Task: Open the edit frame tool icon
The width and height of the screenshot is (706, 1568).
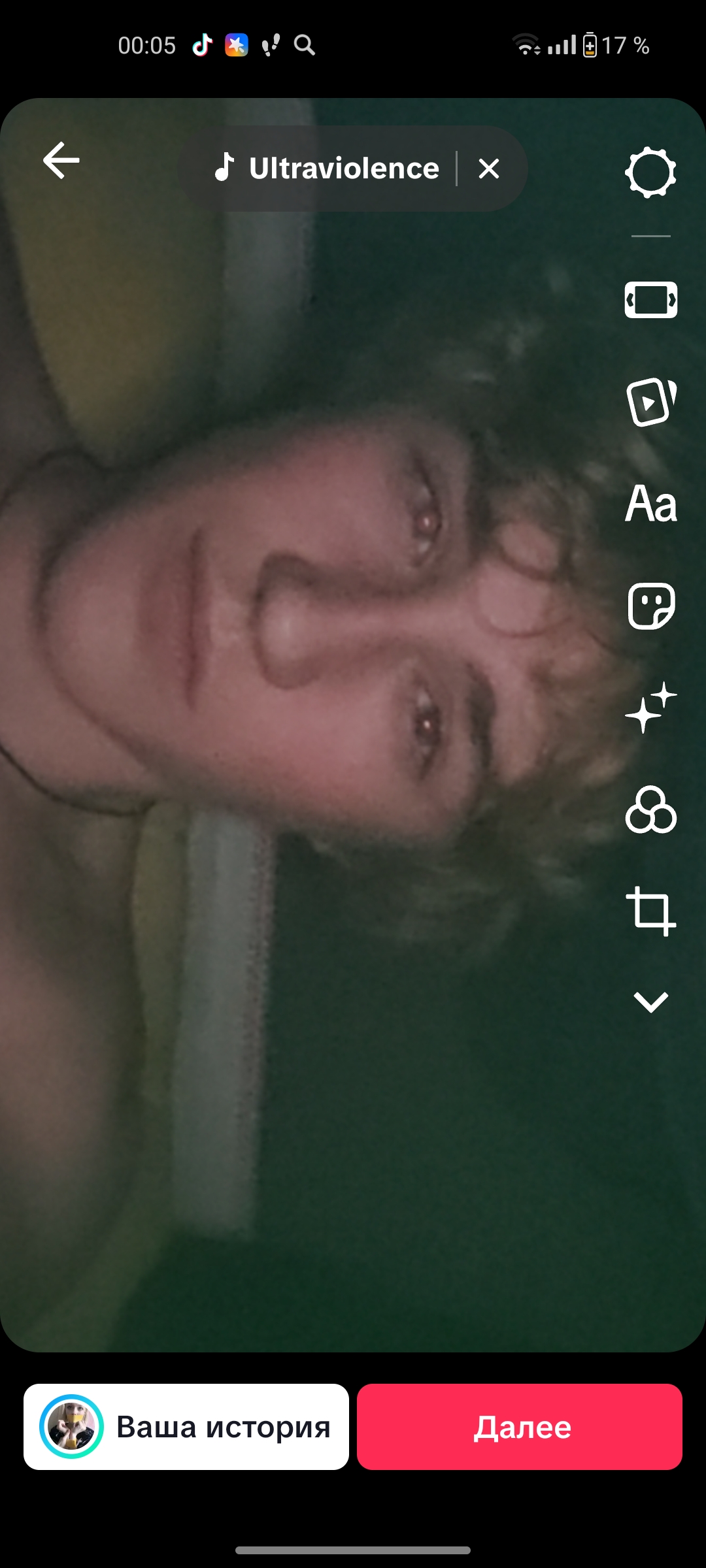Action: [x=650, y=300]
